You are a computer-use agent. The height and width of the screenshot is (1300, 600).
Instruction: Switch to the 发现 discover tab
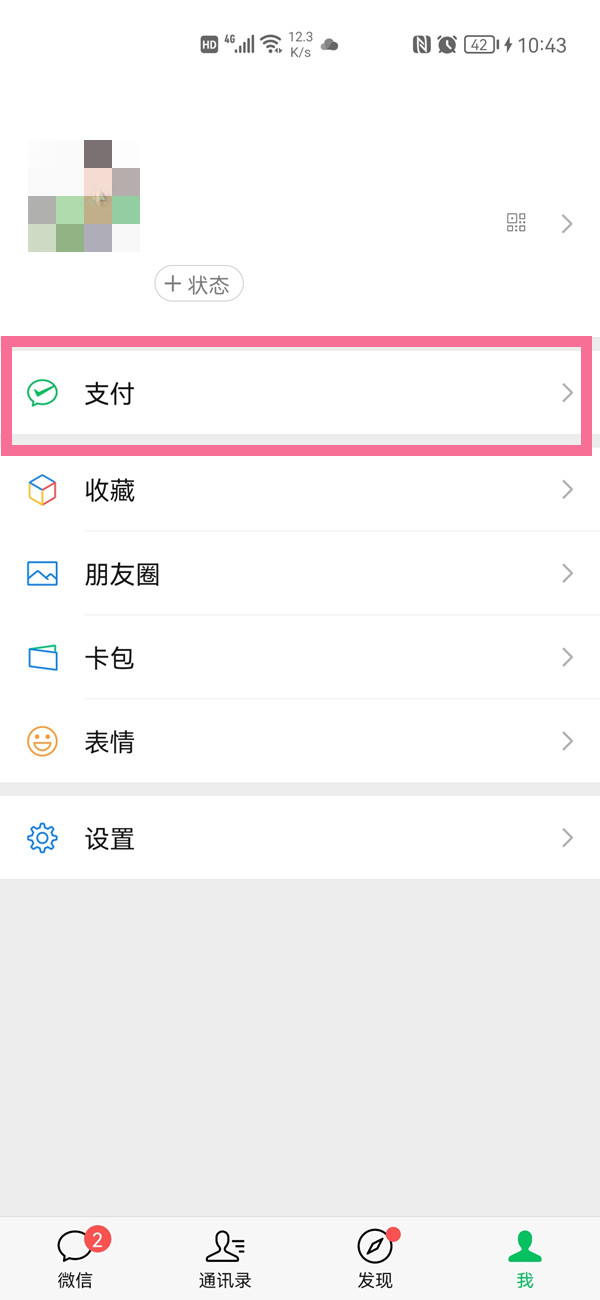[x=375, y=1258]
